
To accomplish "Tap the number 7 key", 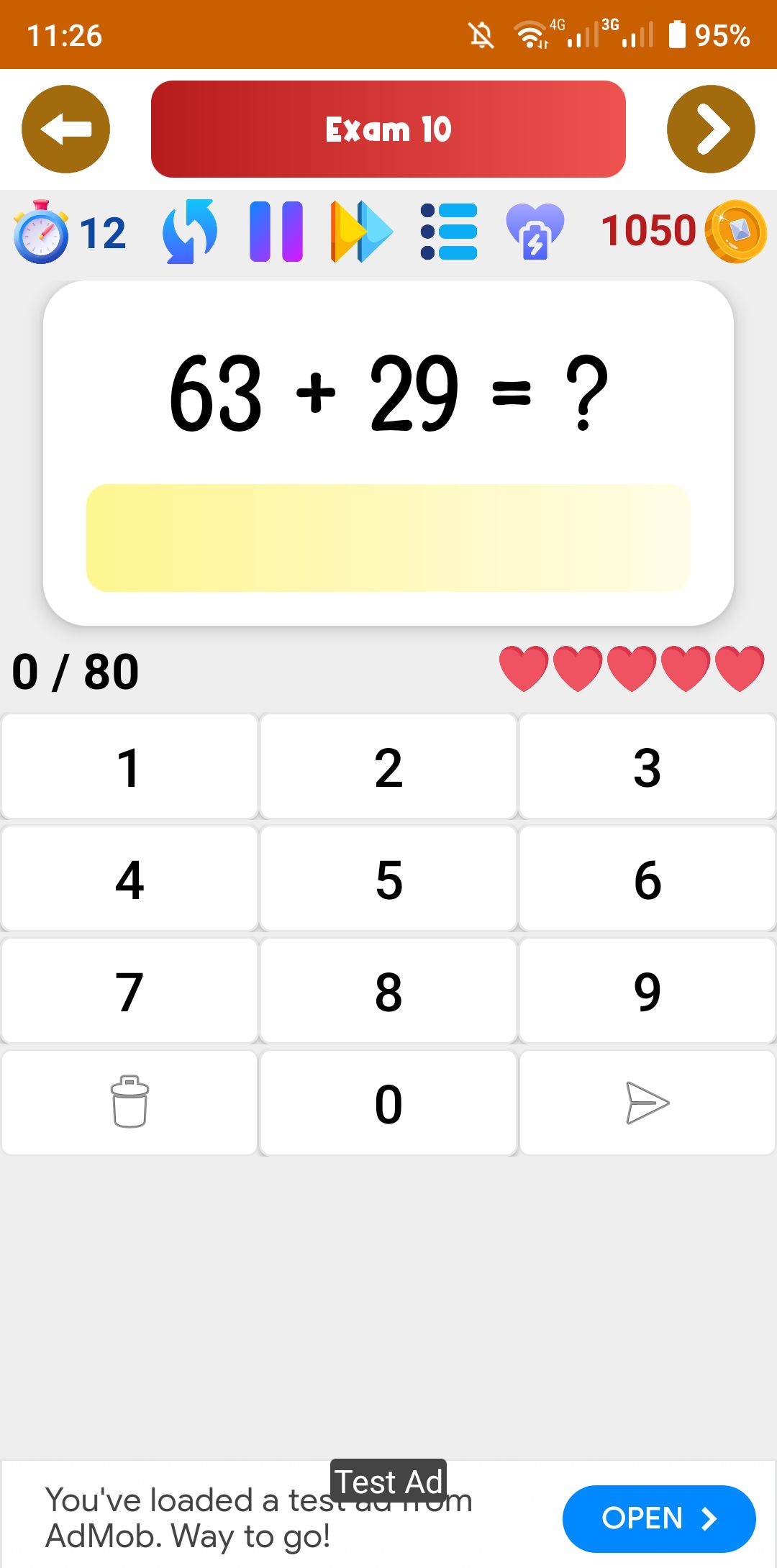I will point(129,991).
